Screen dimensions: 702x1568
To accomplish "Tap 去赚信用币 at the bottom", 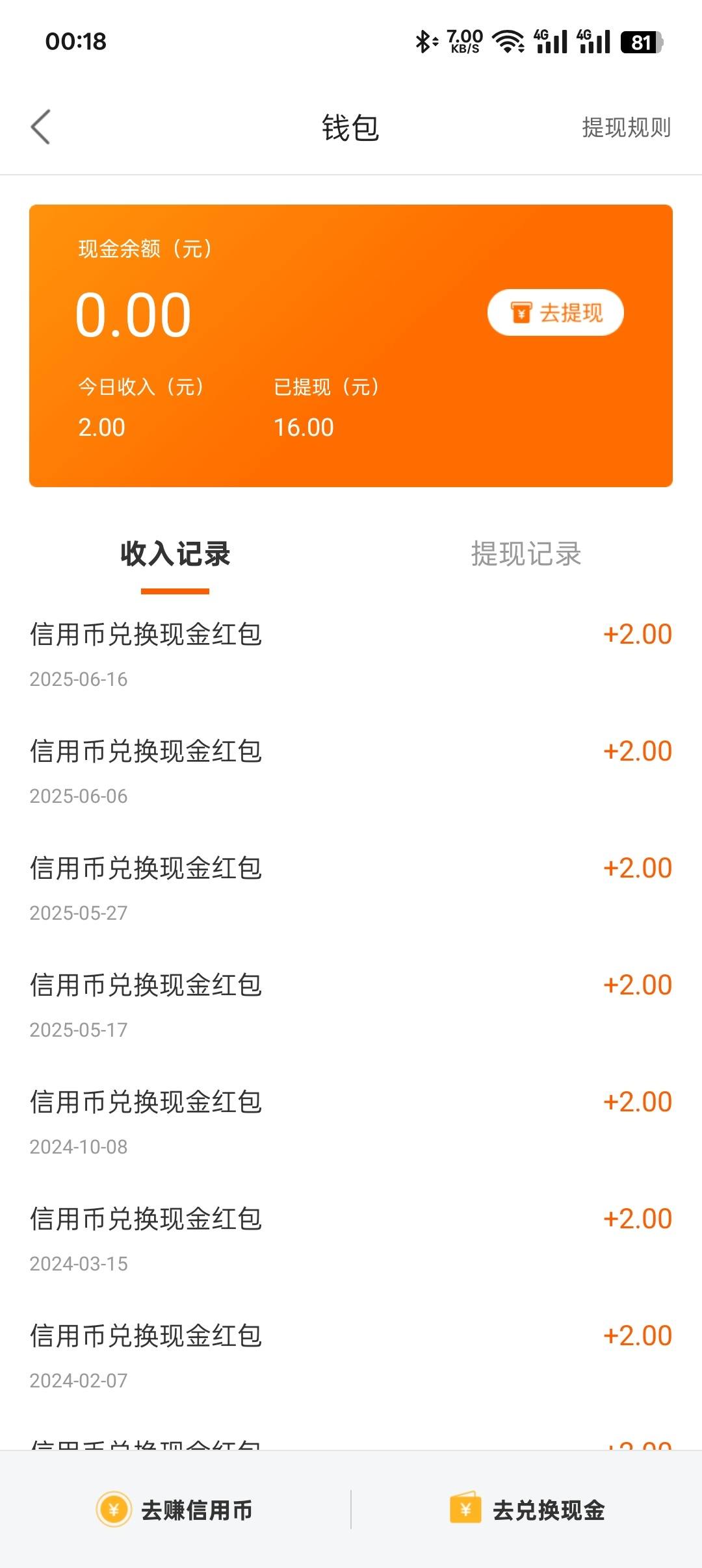I will coord(174,1510).
